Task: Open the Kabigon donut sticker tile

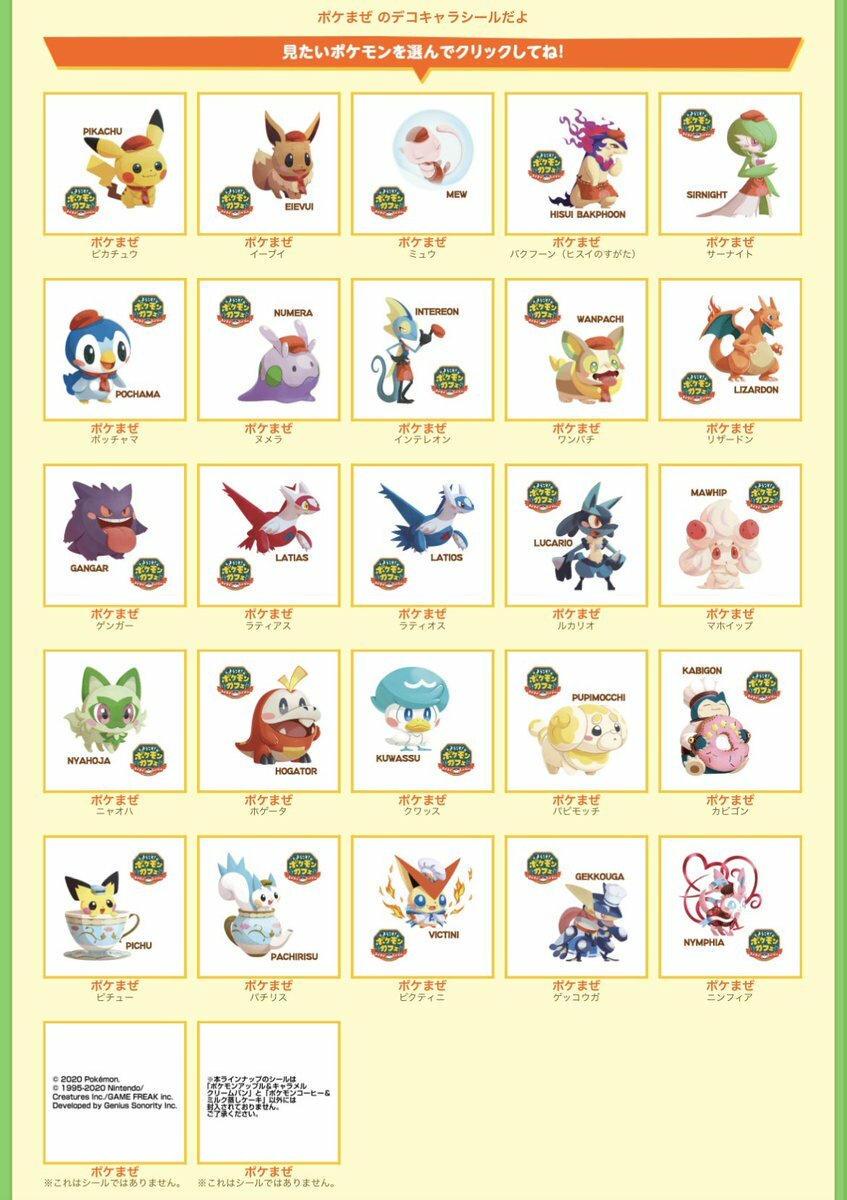Action: click(x=730, y=721)
